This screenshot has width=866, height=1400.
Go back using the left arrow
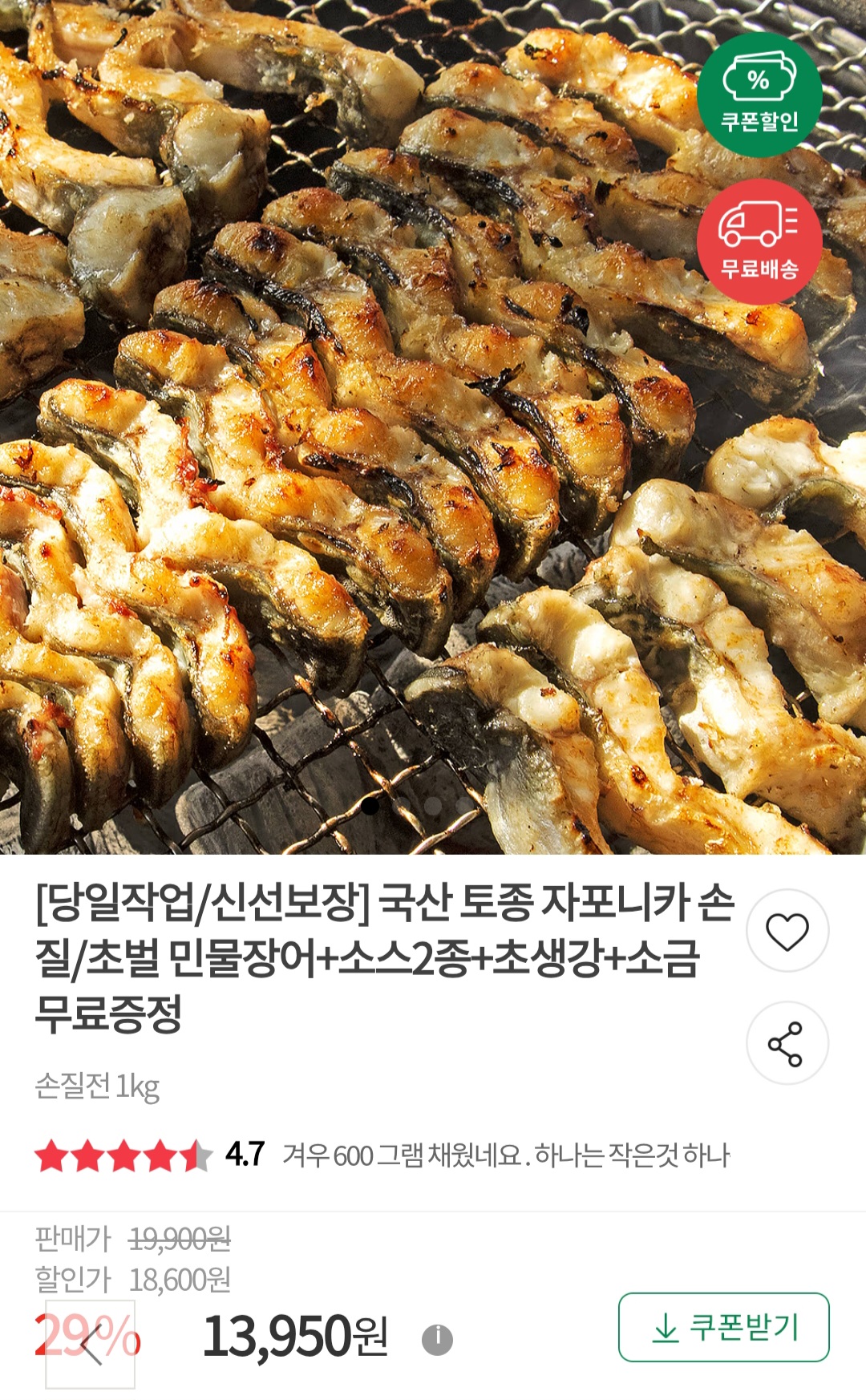click(x=90, y=1345)
